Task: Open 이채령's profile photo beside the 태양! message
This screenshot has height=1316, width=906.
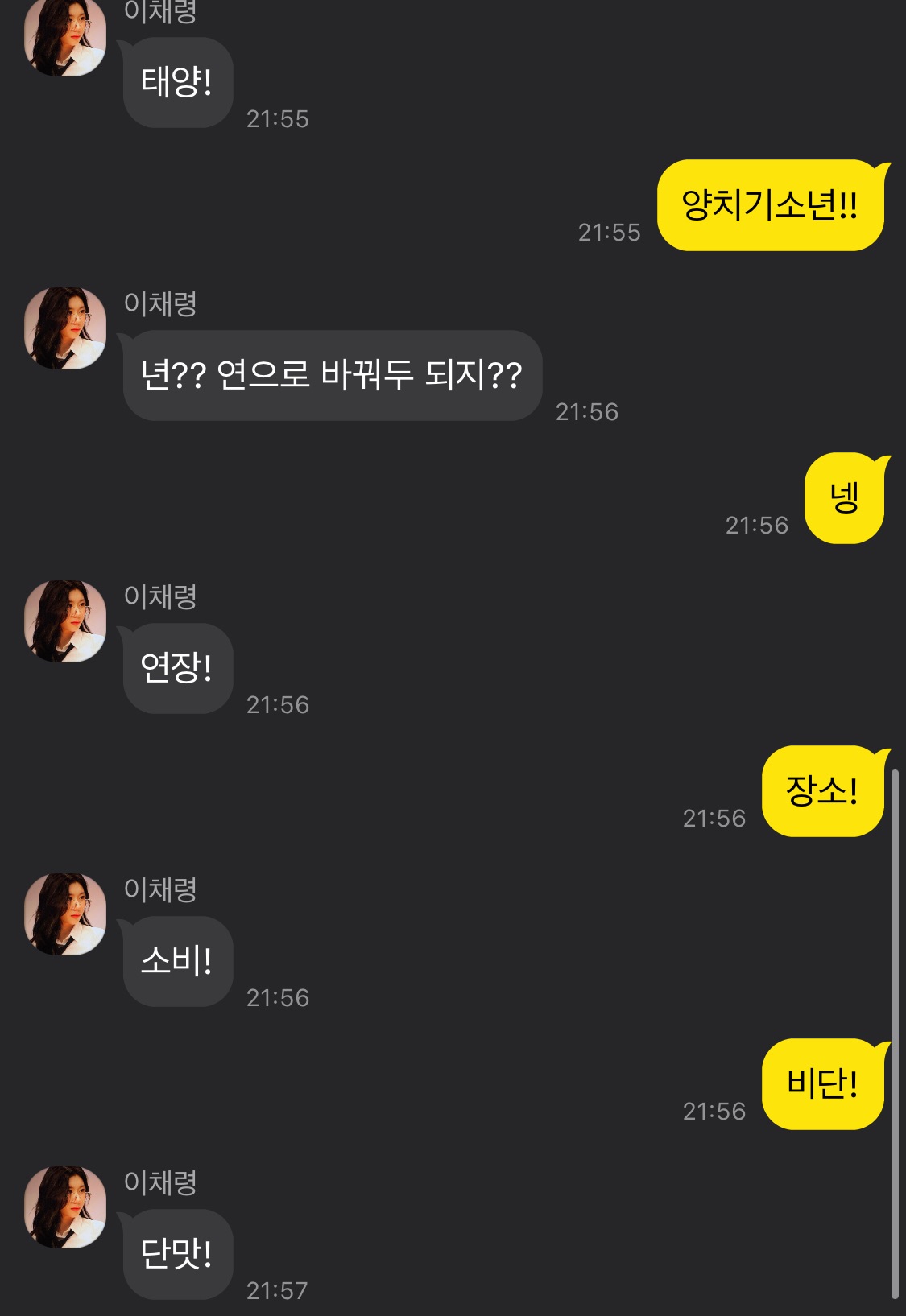Action: pos(65,37)
